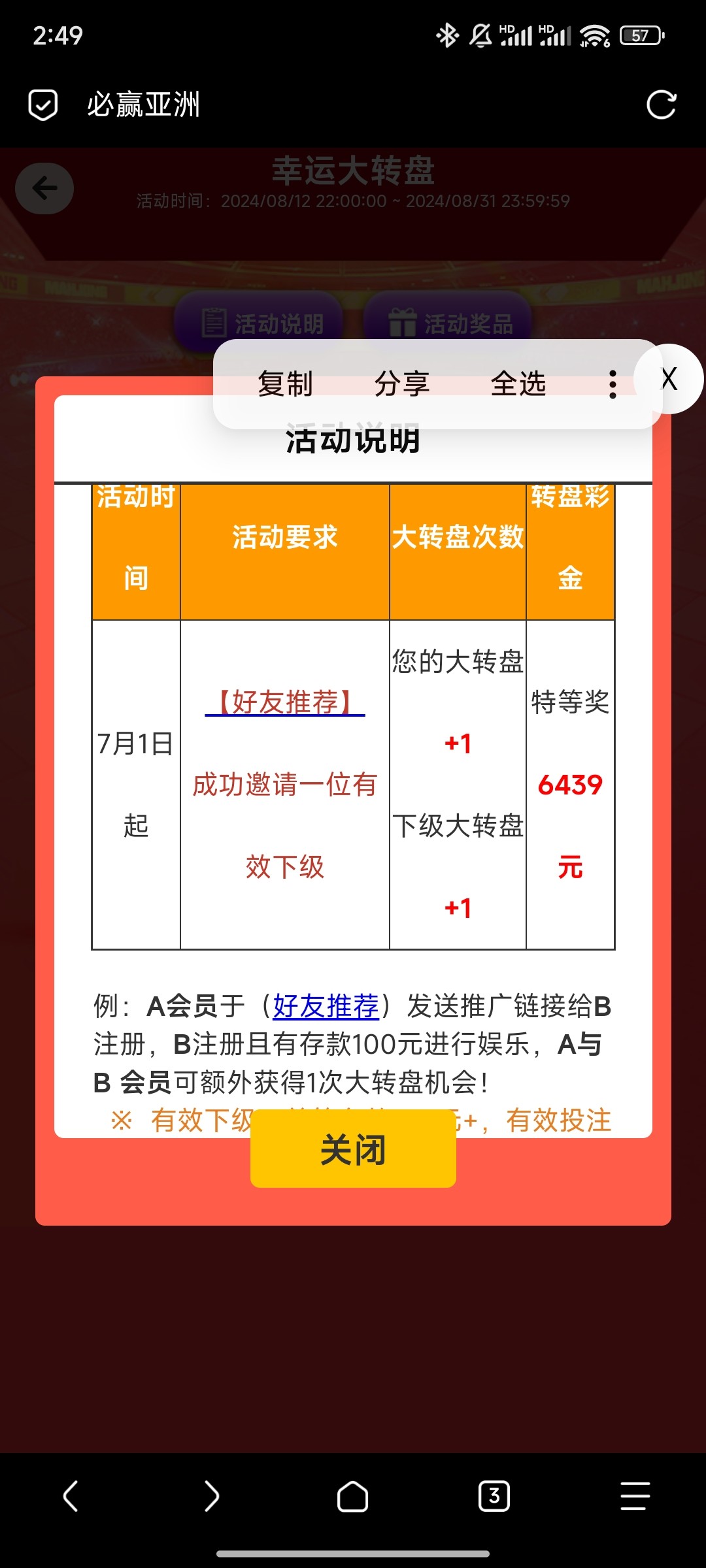Screen dimensions: 706x1568
Task: Tap 复制 in the text selection menu
Action: tap(285, 384)
